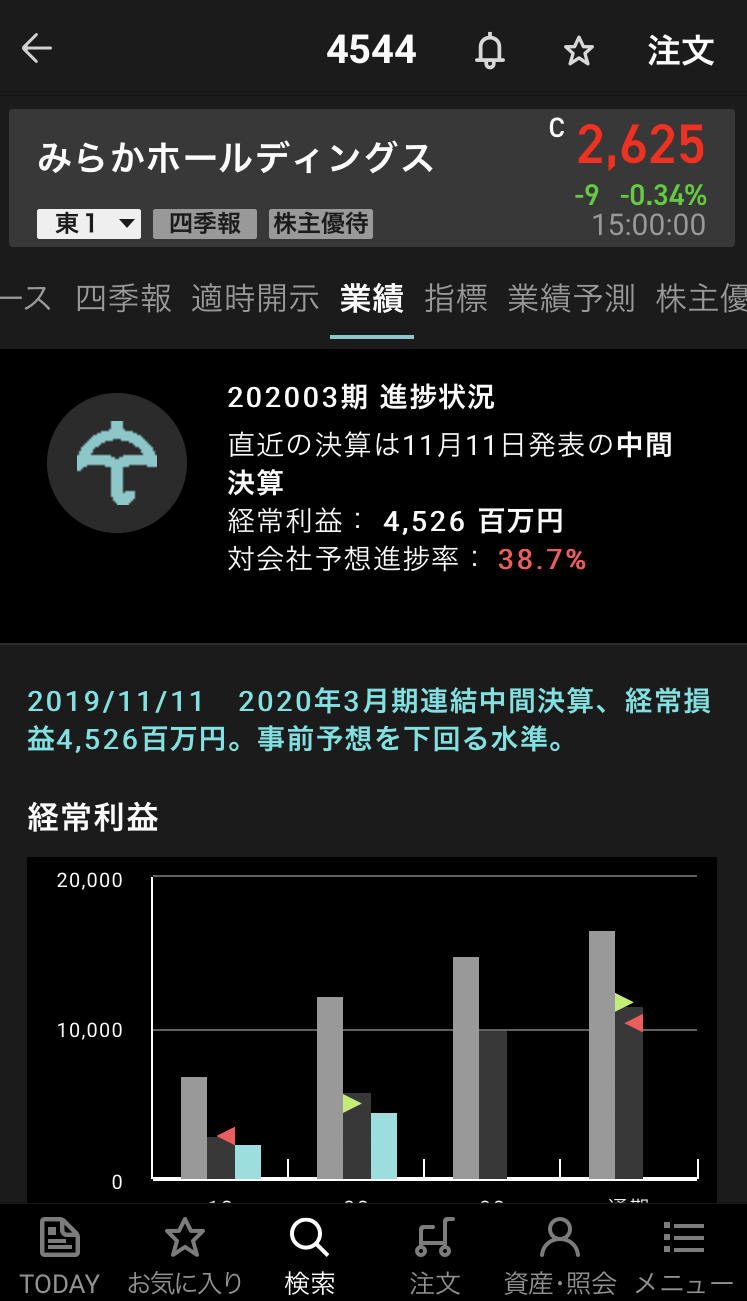
Task: Open the メニュー bottom tab
Action: (684, 1254)
